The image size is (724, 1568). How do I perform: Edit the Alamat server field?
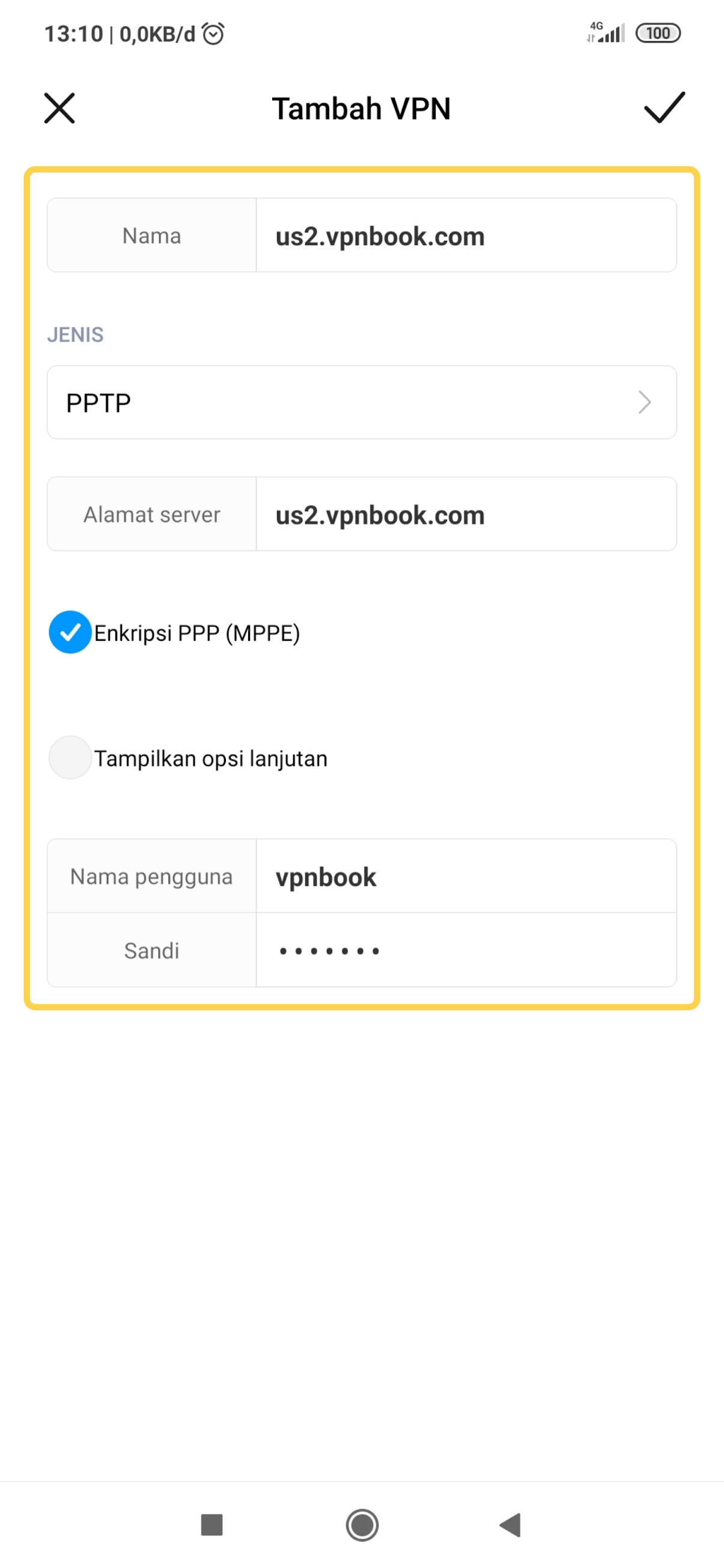[466, 514]
